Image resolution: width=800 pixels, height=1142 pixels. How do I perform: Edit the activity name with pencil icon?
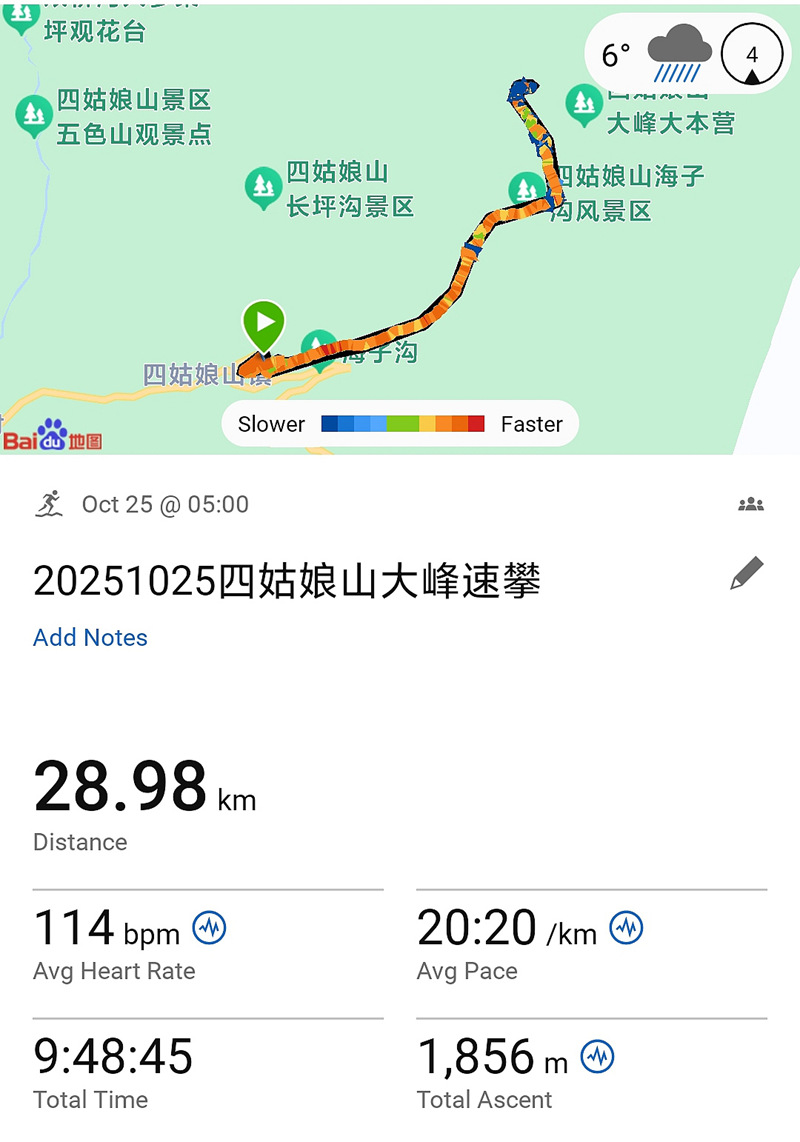coord(746,573)
